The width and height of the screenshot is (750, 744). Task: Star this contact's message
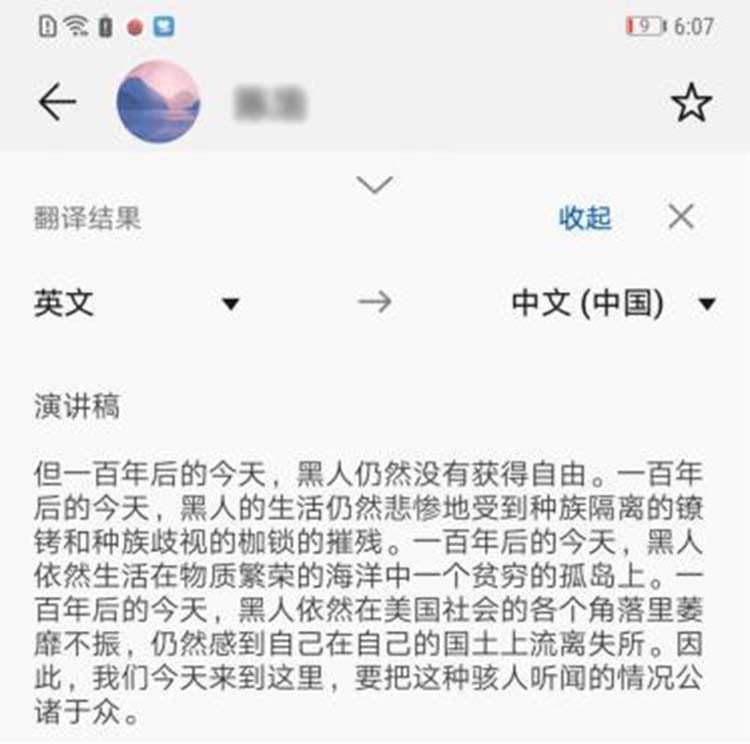point(691,103)
